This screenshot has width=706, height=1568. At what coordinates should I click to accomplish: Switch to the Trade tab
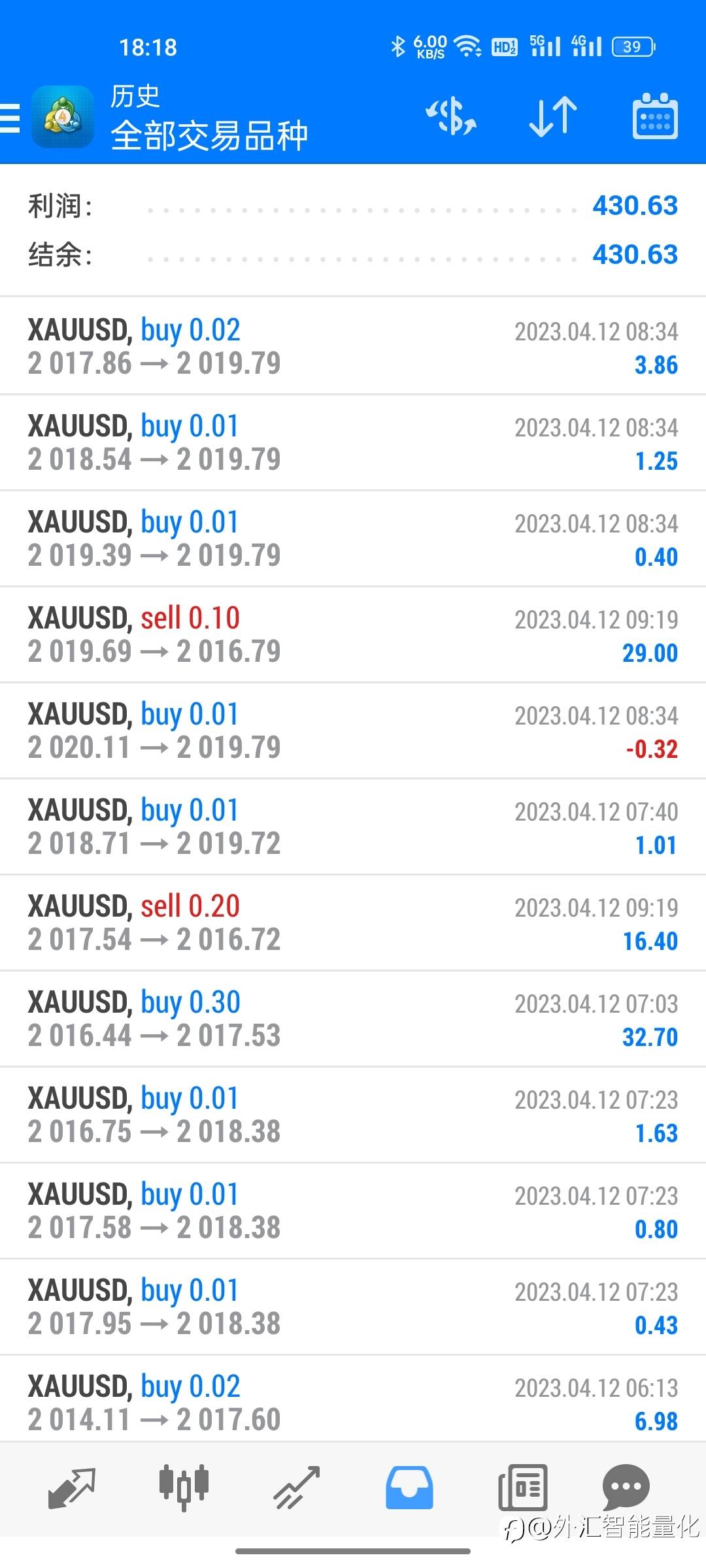pyautogui.click(x=296, y=1488)
